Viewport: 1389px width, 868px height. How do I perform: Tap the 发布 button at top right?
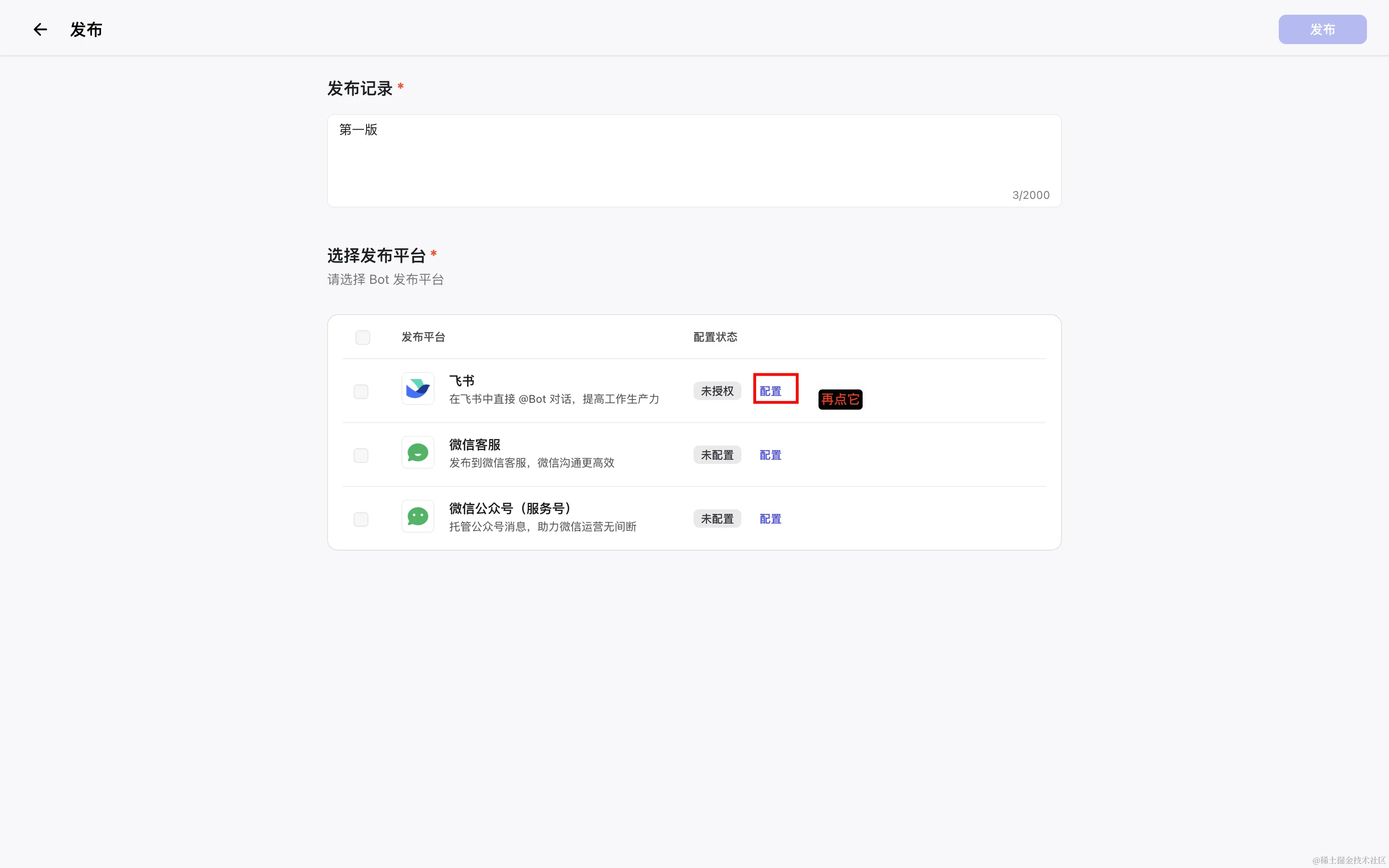[1322, 29]
